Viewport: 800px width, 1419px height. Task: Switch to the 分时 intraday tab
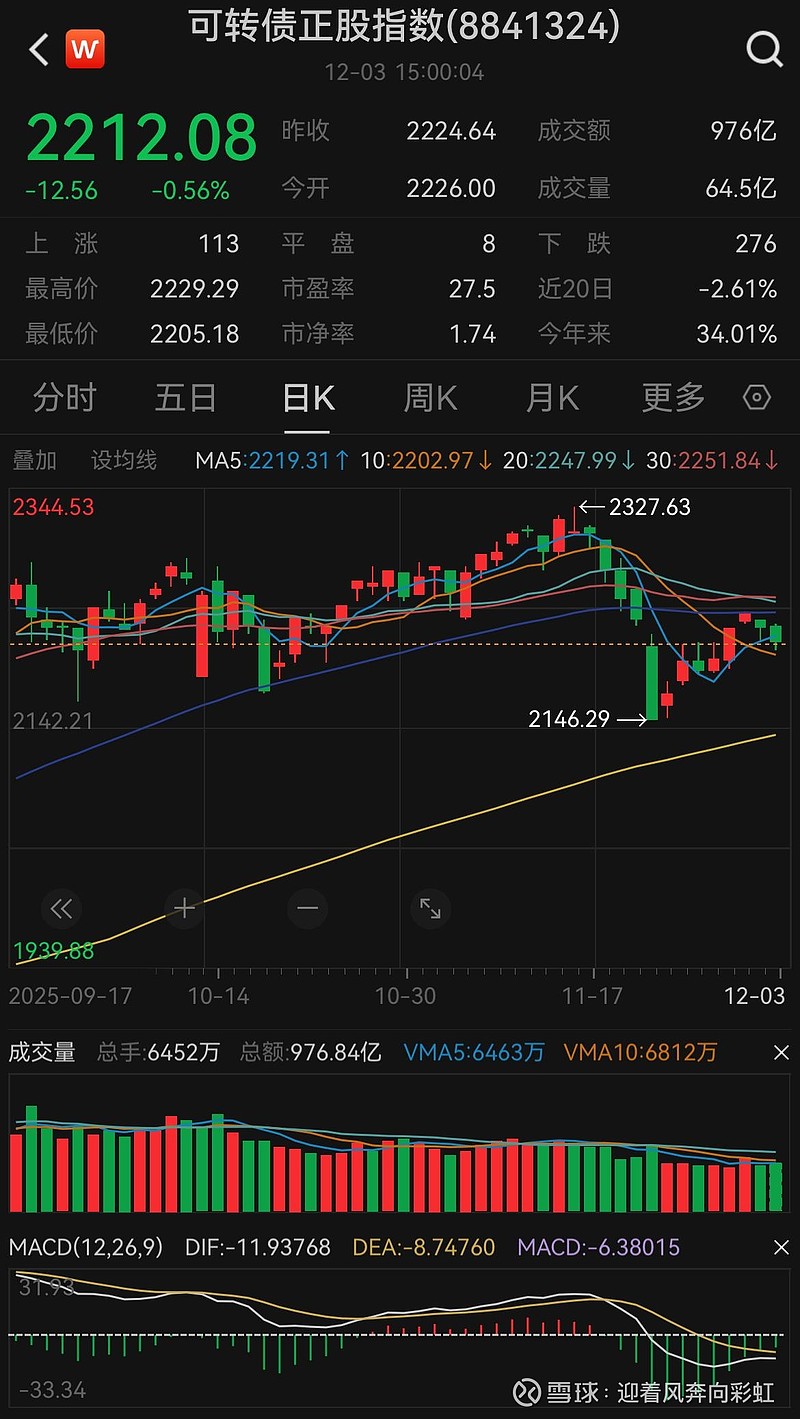pos(64,397)
